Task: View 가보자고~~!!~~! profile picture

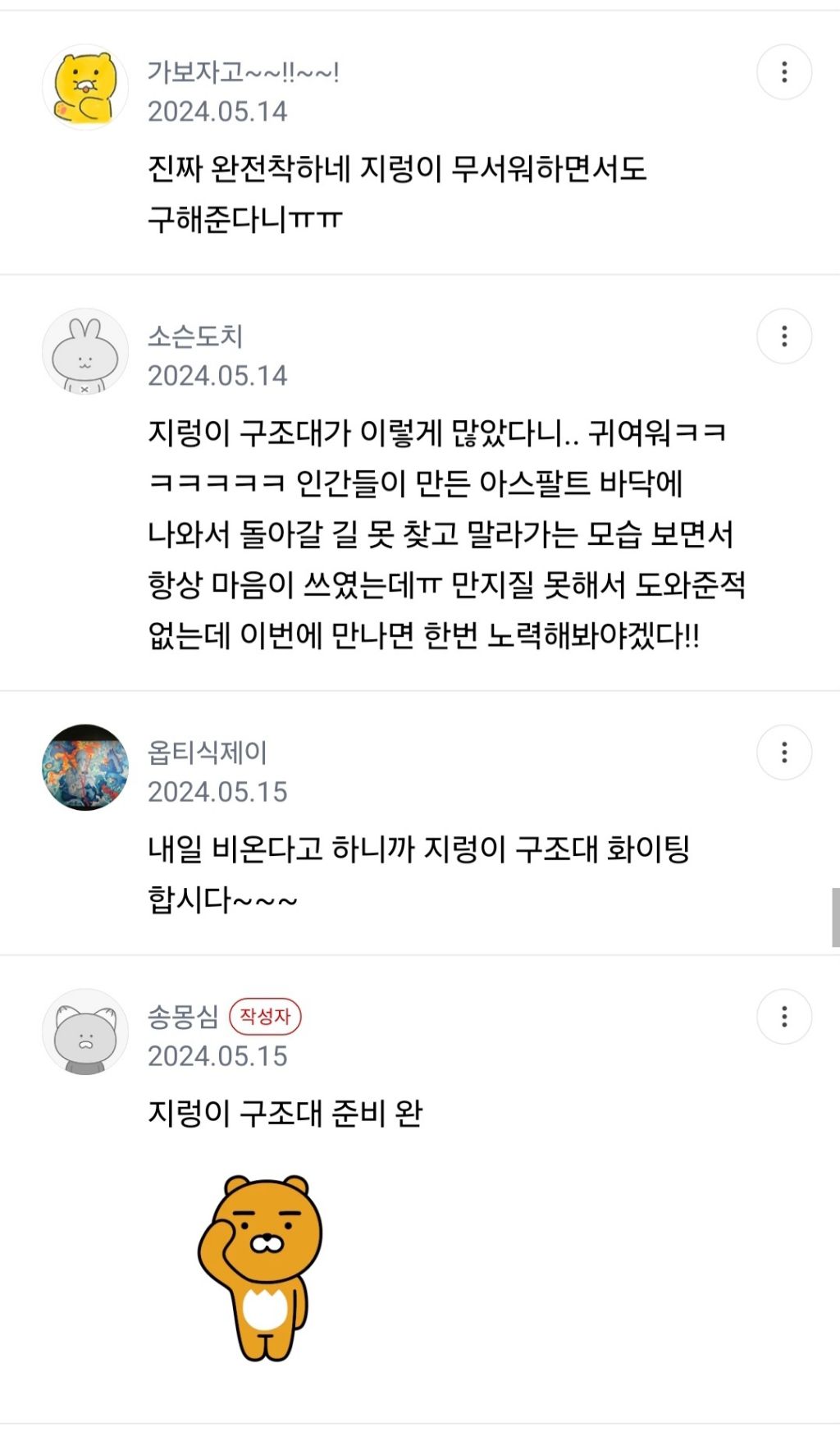Action: click(x=85, y=87)
